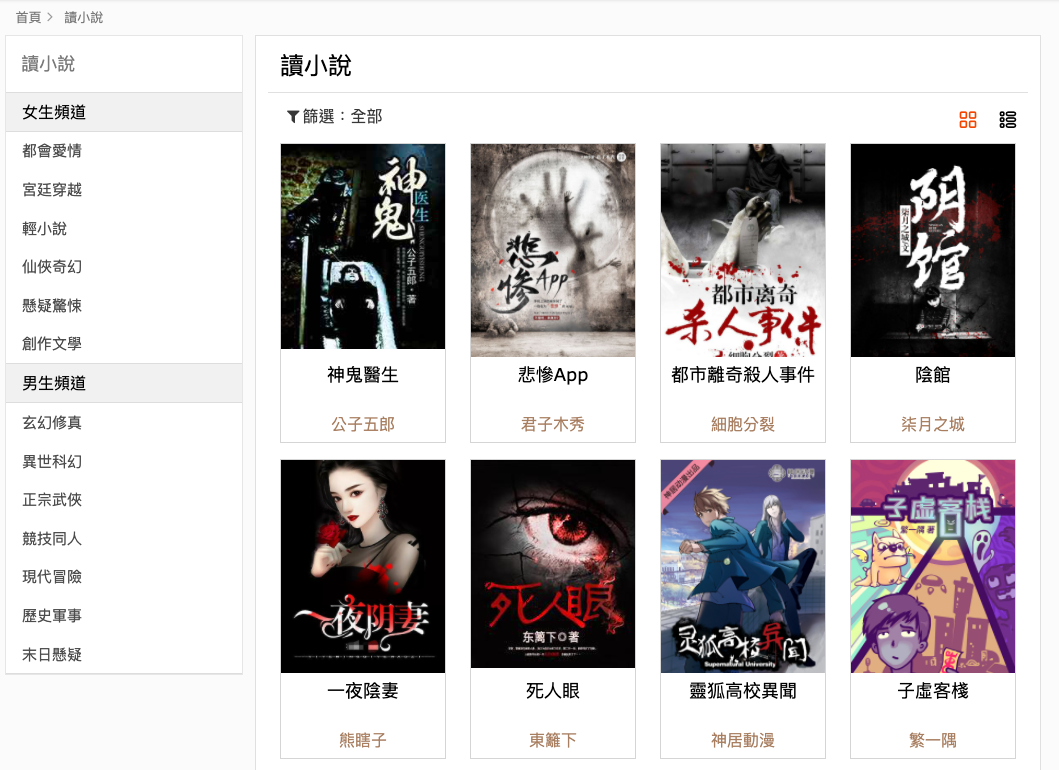Viewport: 1059px width, 770px height.
Task: Browse the 仙俠奇幻 category
Action: (52, 267)
